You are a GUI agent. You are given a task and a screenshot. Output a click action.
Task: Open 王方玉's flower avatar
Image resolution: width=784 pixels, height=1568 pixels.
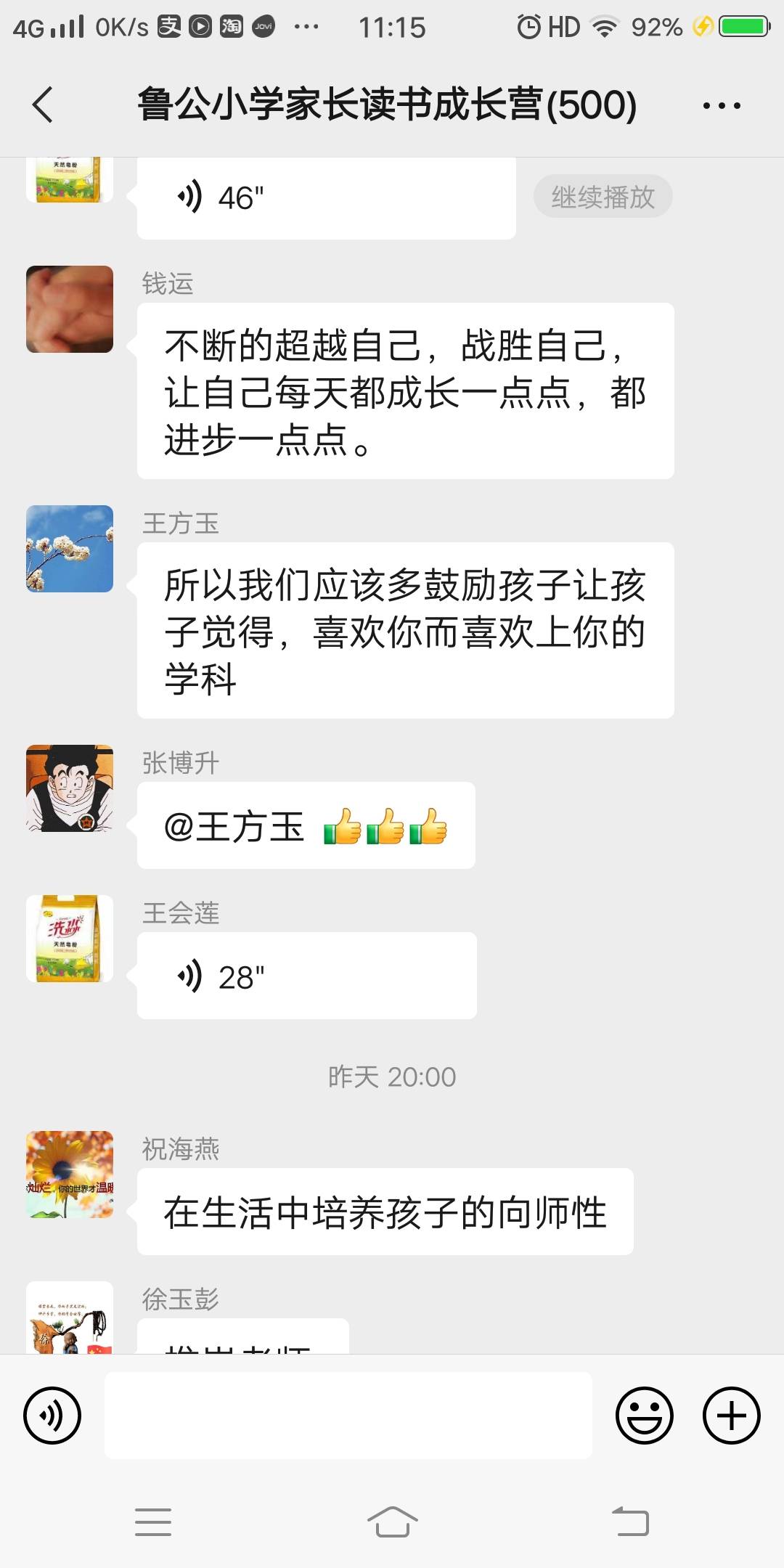[69, 548]
